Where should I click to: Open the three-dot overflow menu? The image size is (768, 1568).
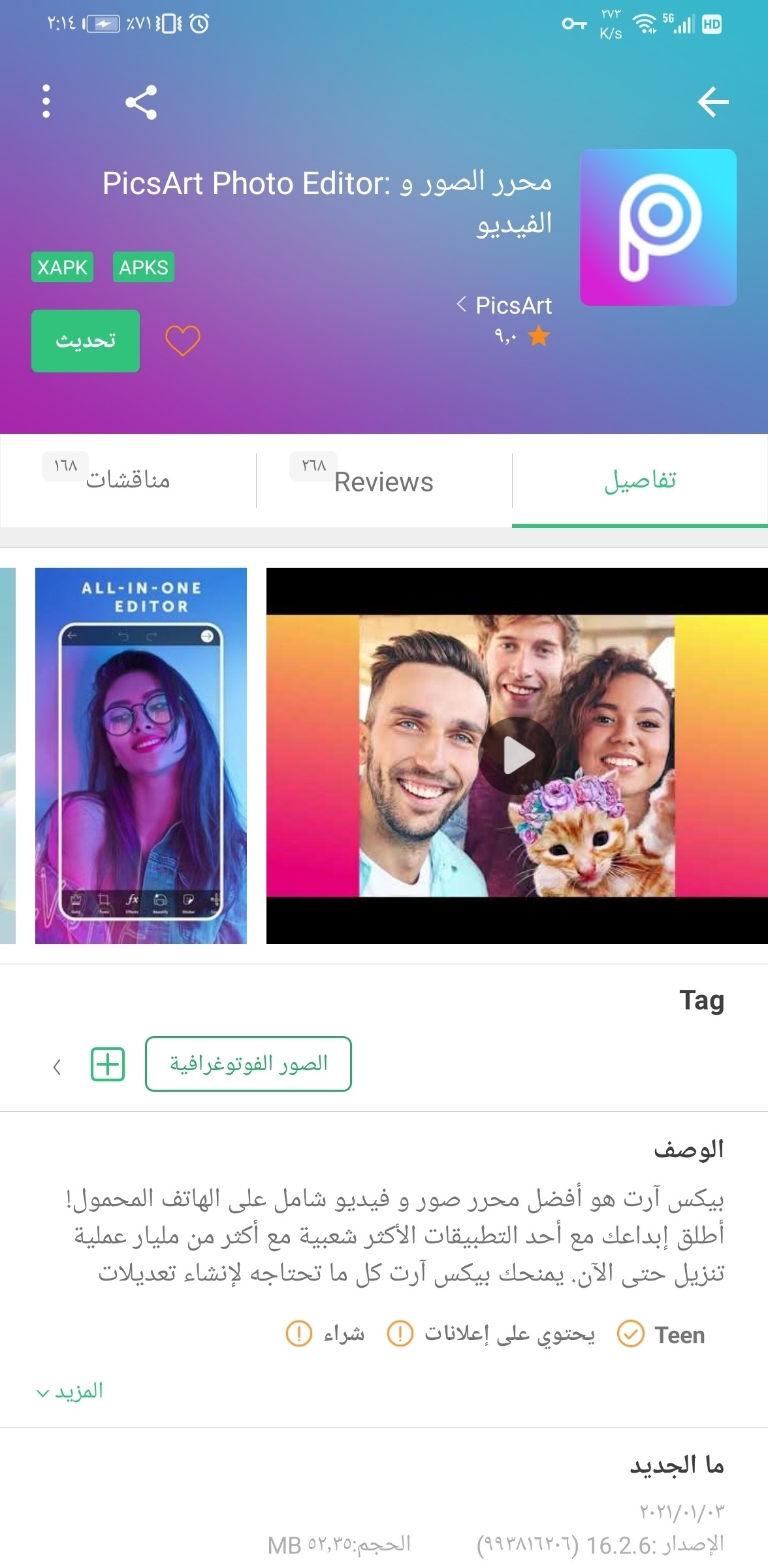[46, 102]
